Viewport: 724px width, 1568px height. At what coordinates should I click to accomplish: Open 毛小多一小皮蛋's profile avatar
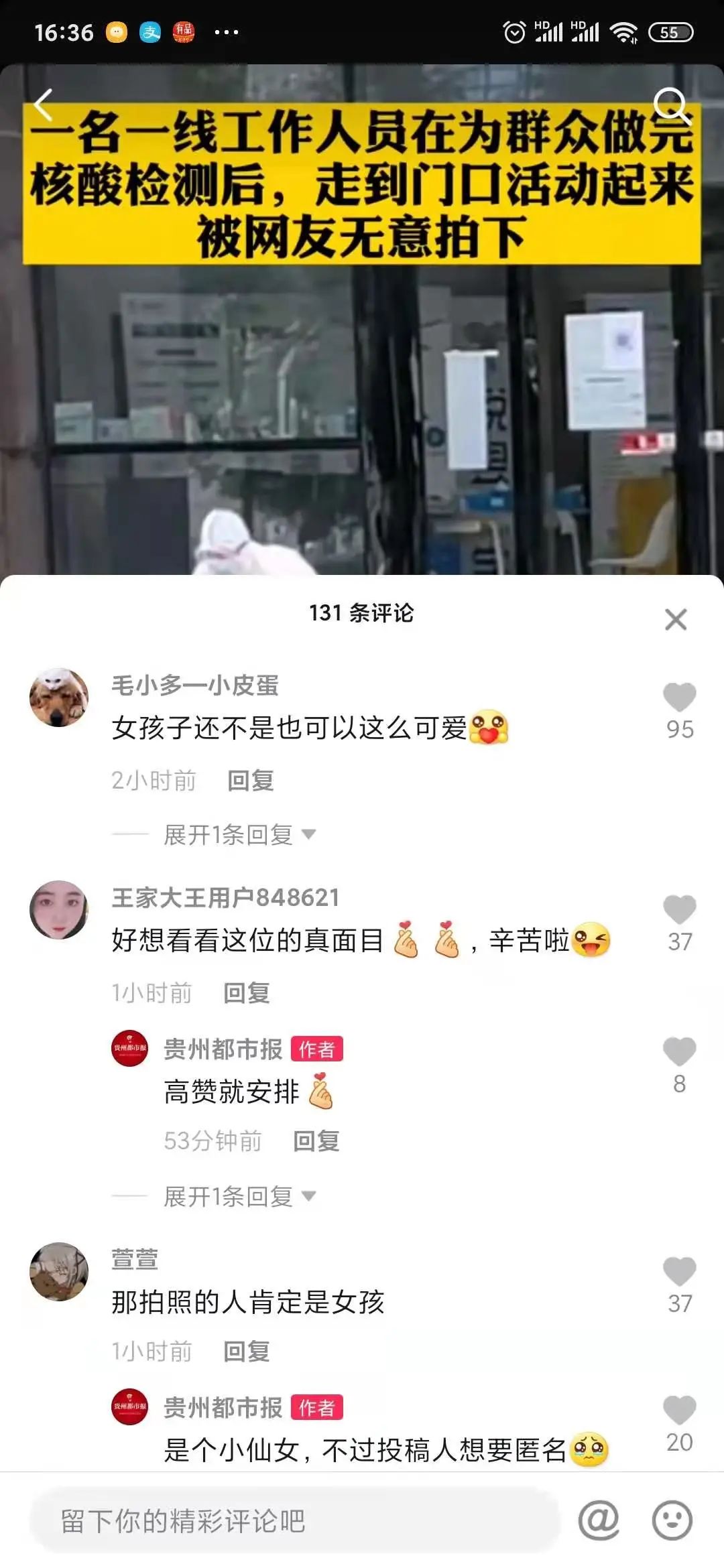(59, 698)
